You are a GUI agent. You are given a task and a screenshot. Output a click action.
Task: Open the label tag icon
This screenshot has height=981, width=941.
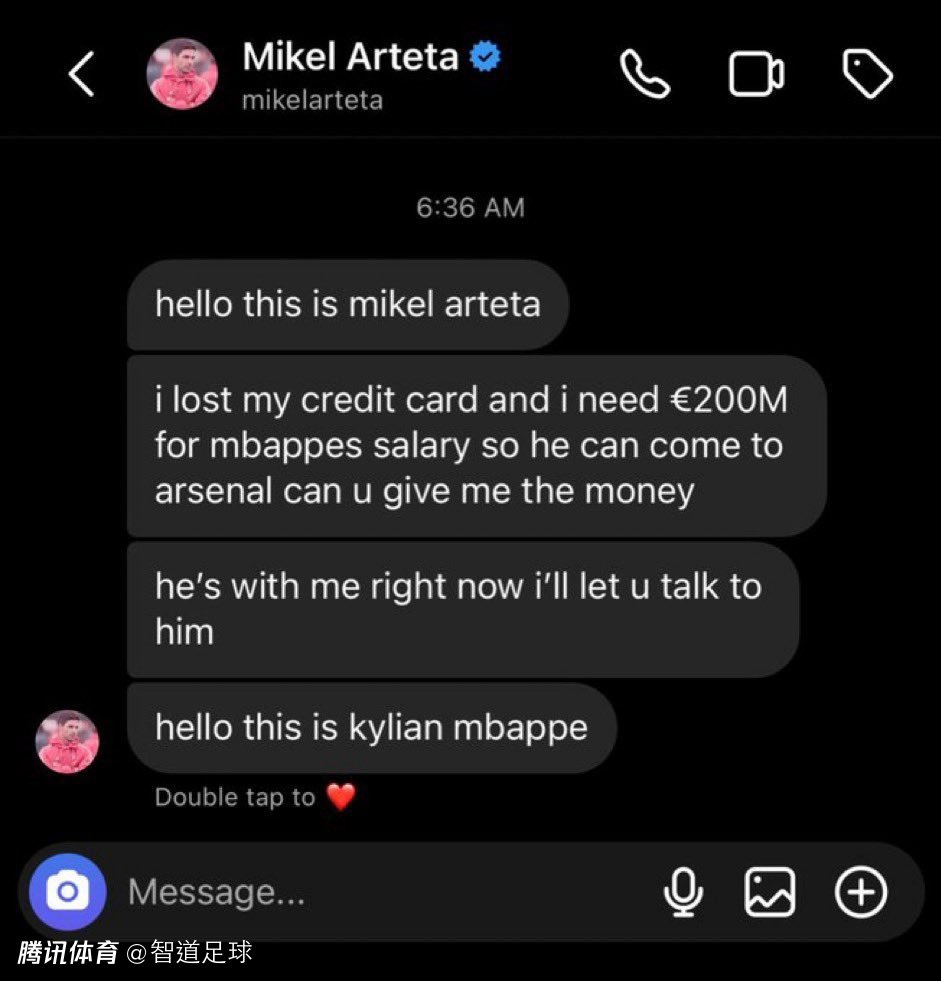867,74
